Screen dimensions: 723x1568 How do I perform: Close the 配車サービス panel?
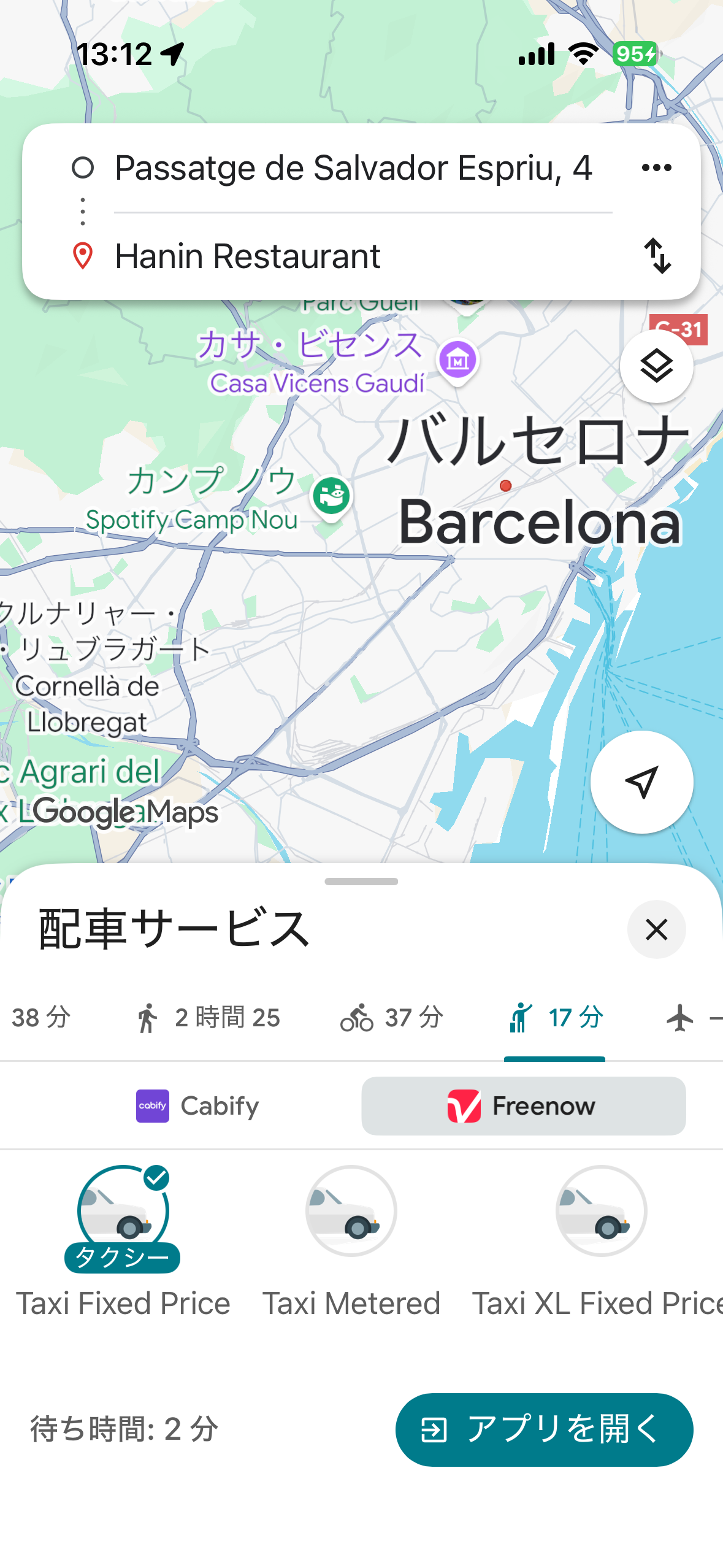(x=656, y=929)
